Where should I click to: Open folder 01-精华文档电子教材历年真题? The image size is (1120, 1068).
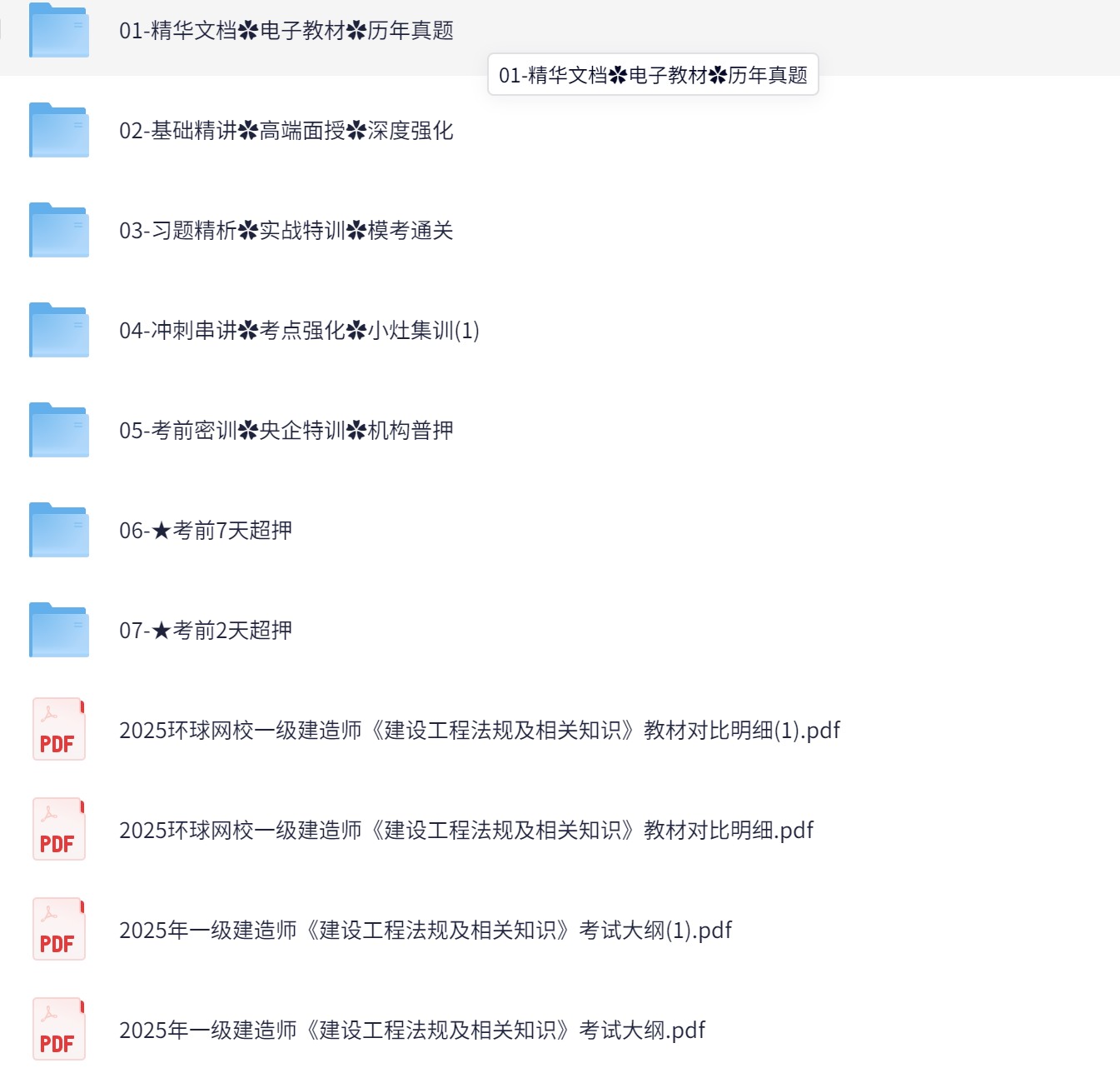(x=286, y=31)
